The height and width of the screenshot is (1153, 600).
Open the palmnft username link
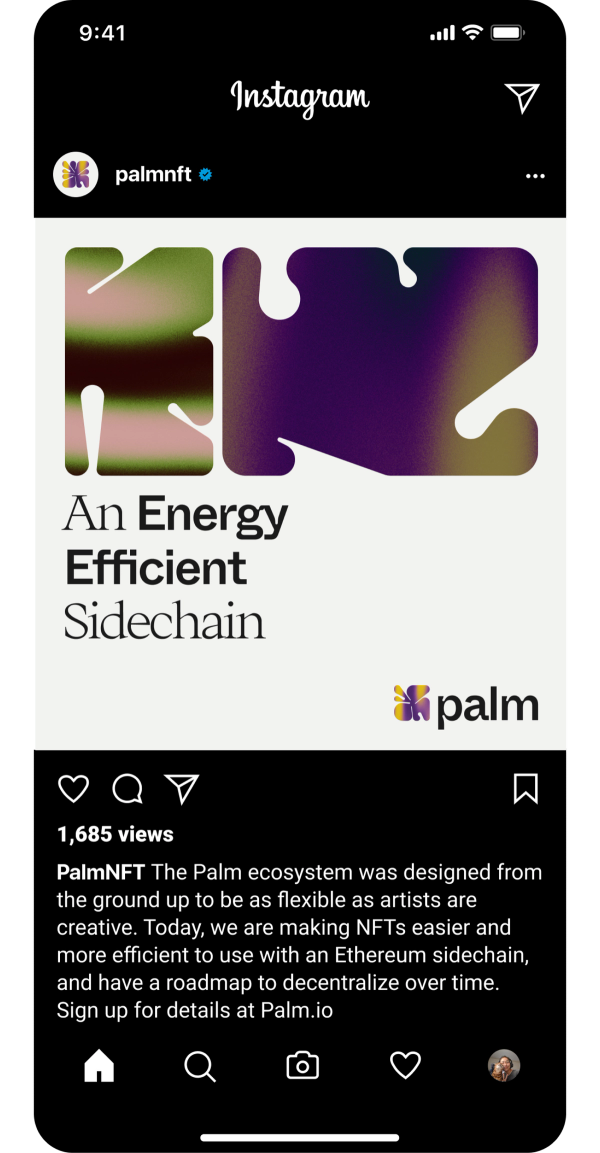[x=153, y=175]
